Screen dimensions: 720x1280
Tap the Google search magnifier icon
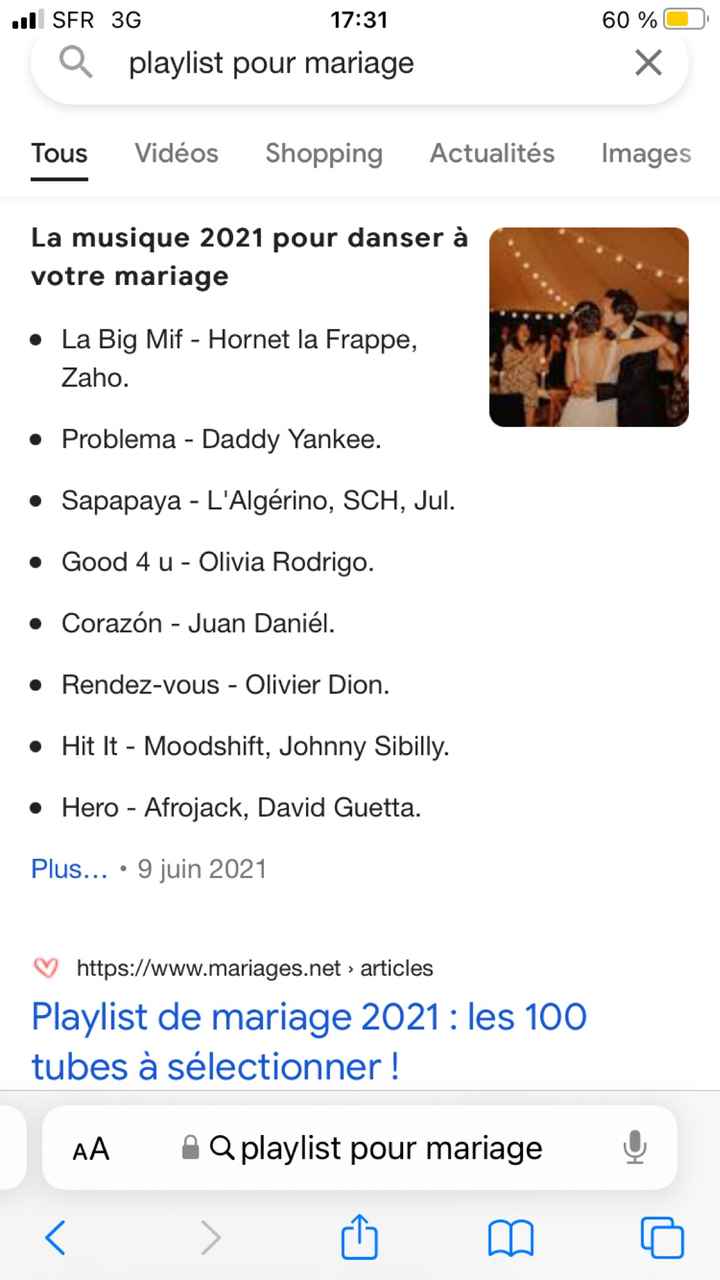click(x=75, y=62)
